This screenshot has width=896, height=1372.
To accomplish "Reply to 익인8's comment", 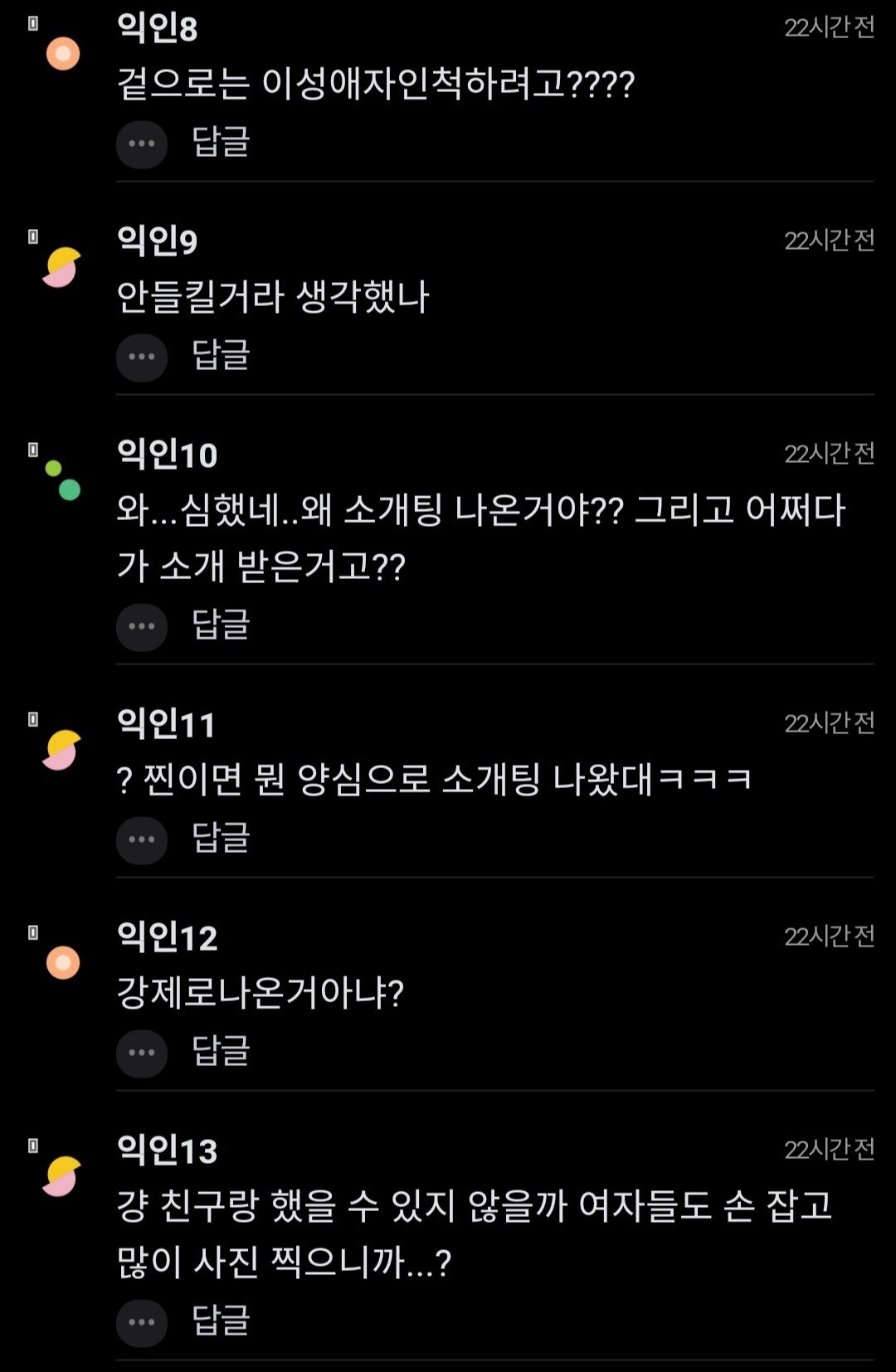I will click(x=221, y=142).
